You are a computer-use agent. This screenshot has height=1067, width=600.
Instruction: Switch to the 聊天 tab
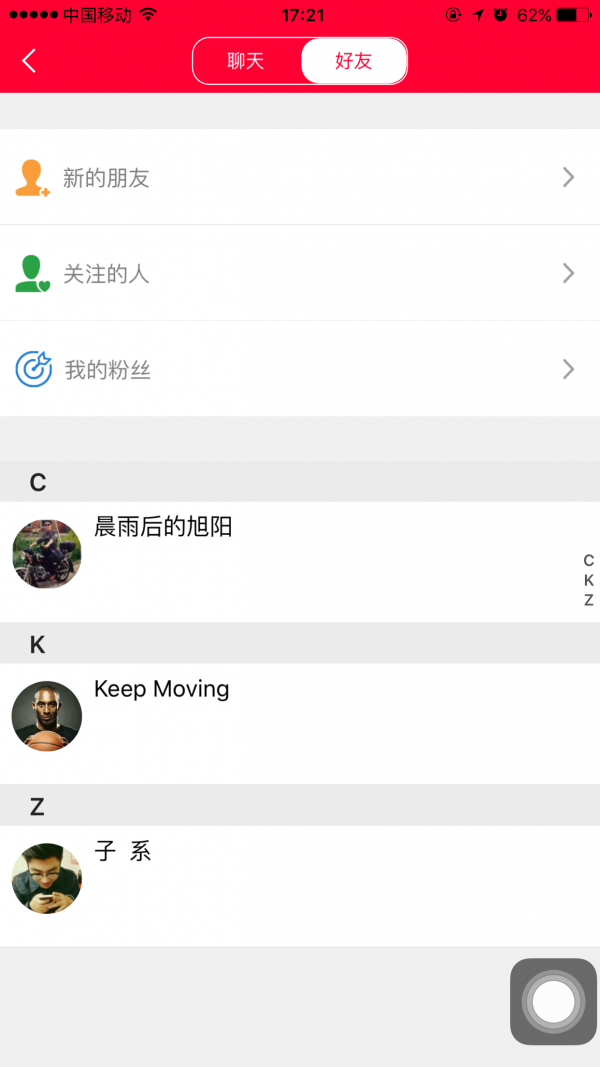[x=246, y=61]
